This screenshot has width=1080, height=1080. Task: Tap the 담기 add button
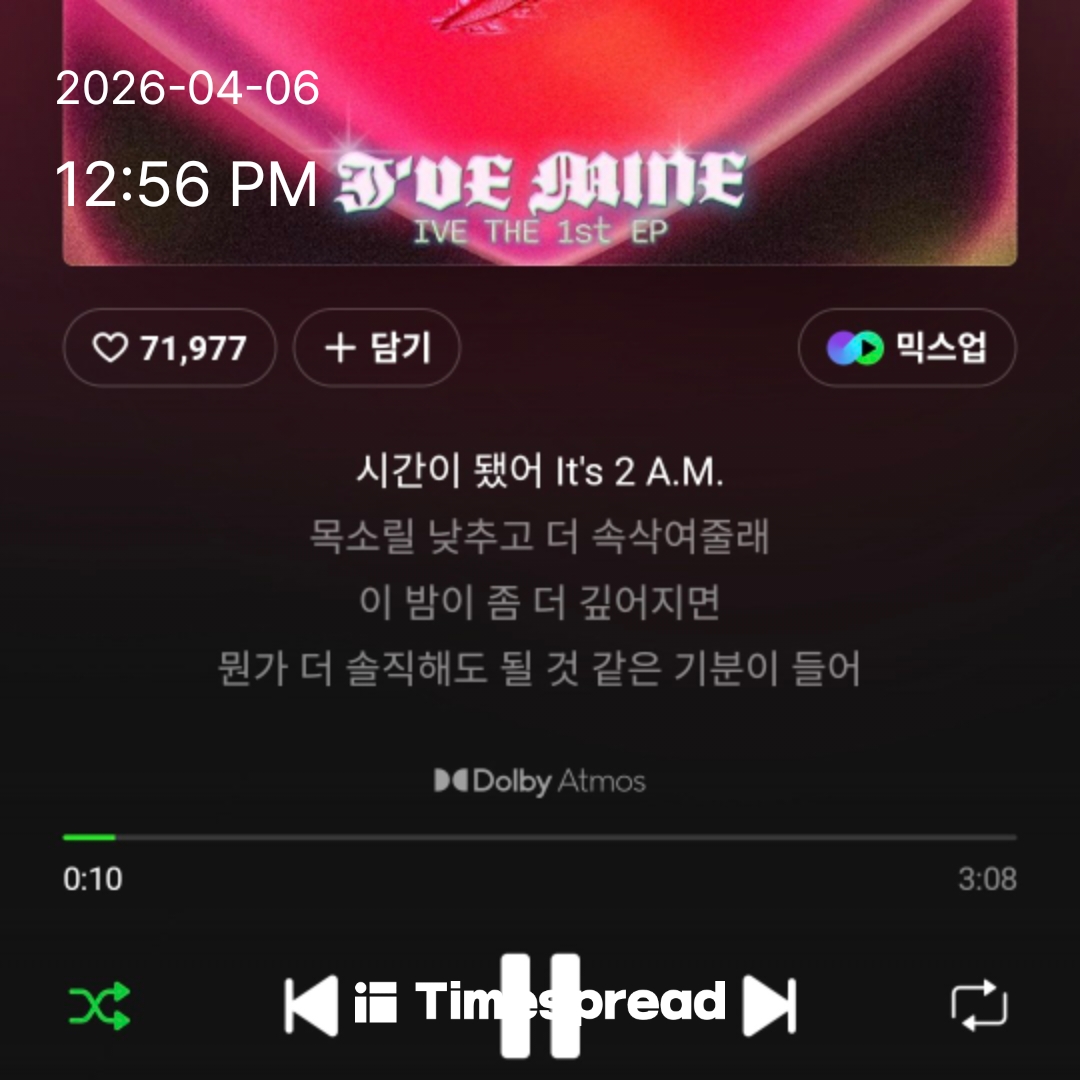tap(377, 348)
